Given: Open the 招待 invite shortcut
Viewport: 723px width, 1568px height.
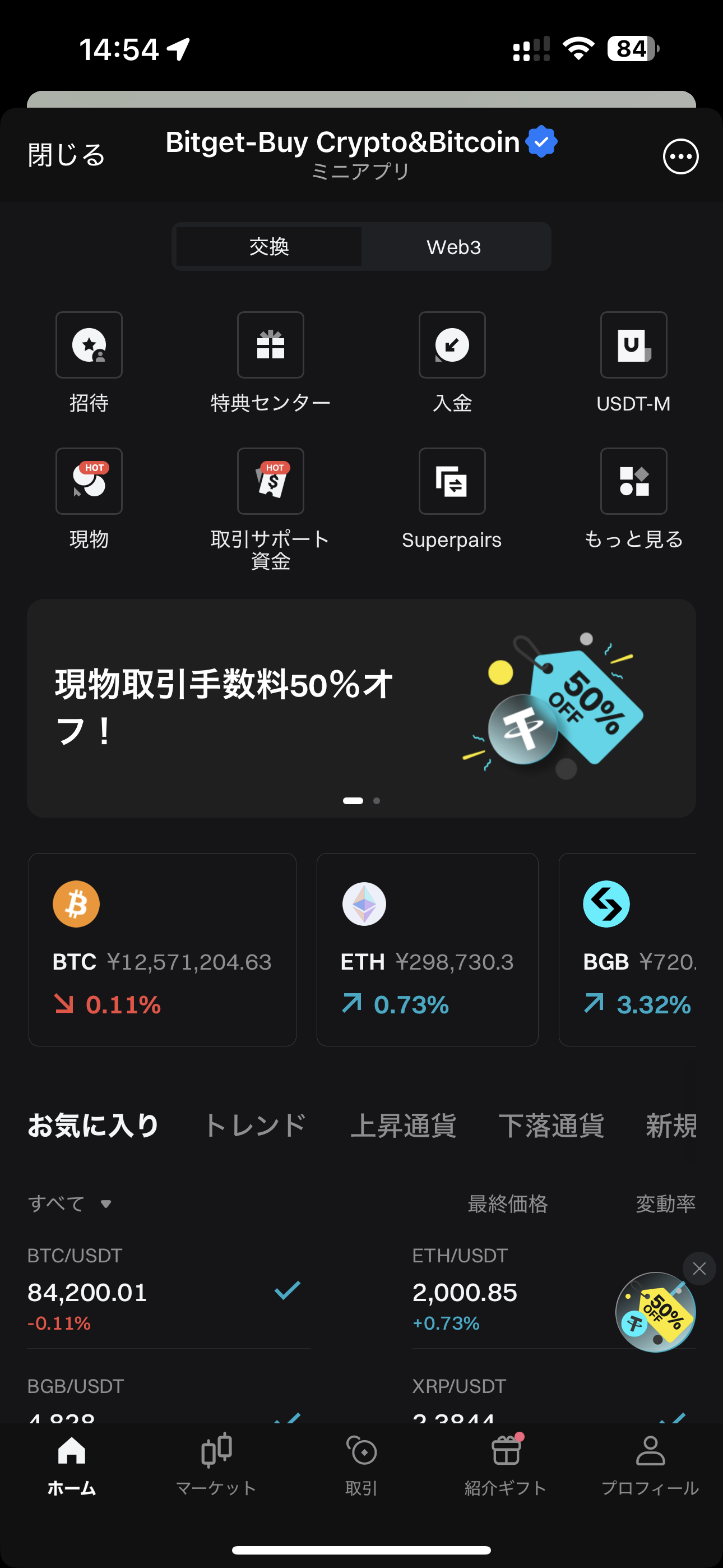Looking at the screenshot, I should coord(89,346).
